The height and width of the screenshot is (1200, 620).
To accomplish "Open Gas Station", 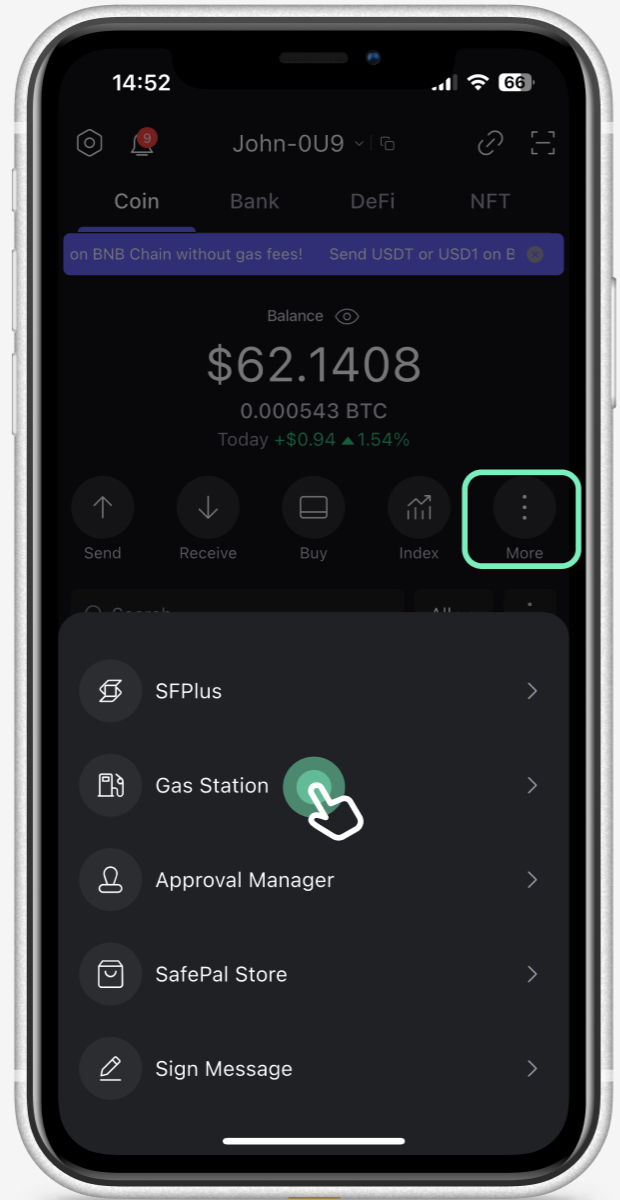I will [x=212, y=786].
